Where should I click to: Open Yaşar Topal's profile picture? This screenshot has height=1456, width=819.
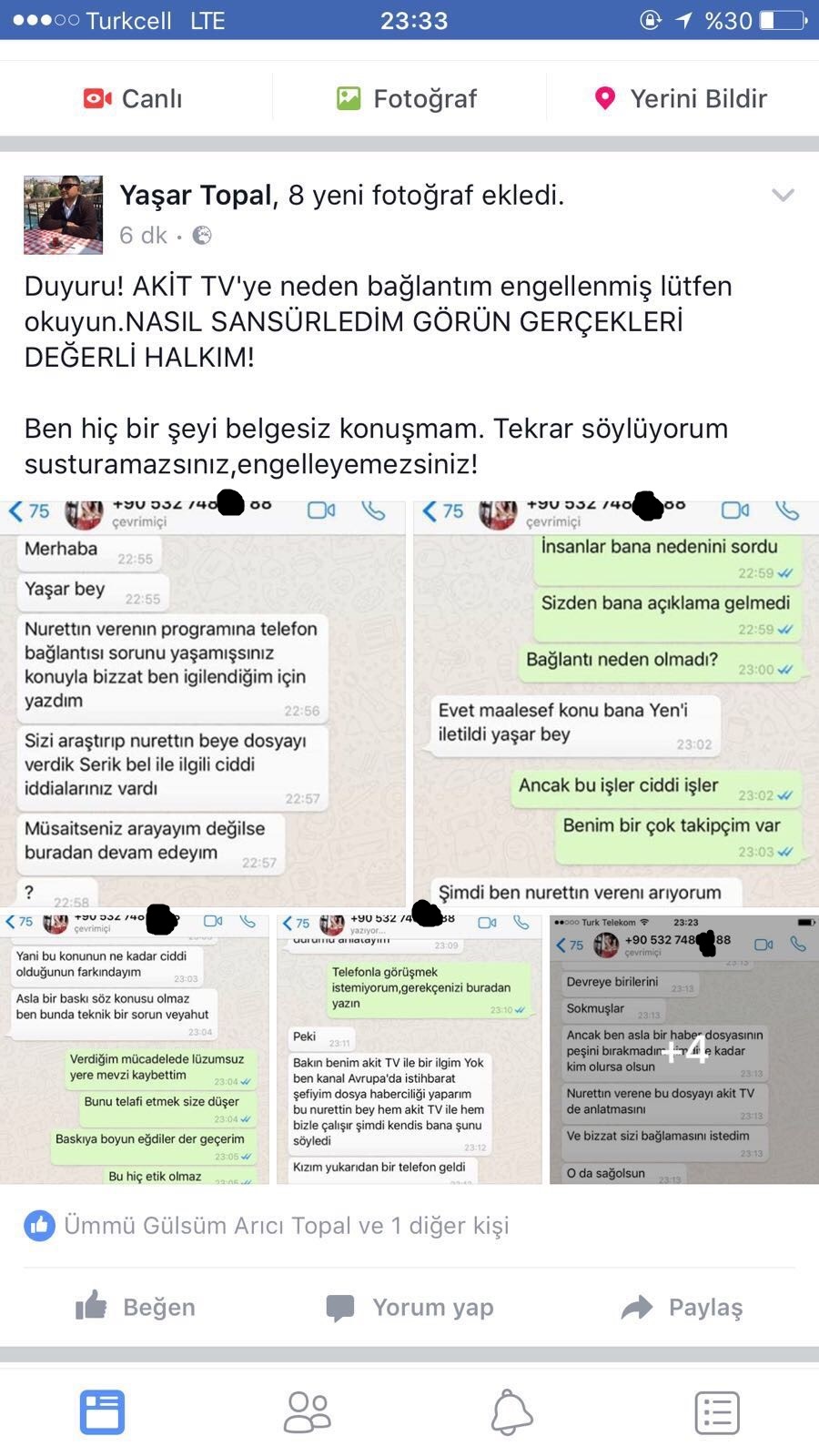(x=63, y=215)
